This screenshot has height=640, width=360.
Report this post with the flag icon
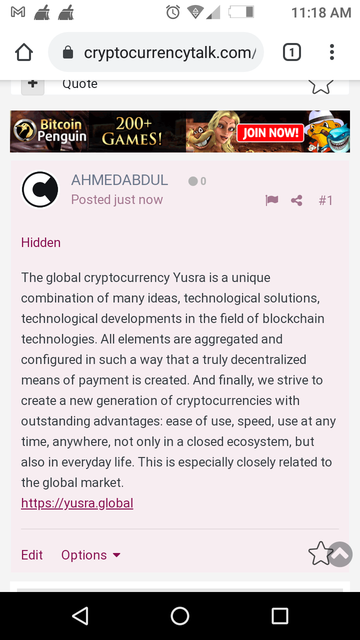[x=272, y=200]
